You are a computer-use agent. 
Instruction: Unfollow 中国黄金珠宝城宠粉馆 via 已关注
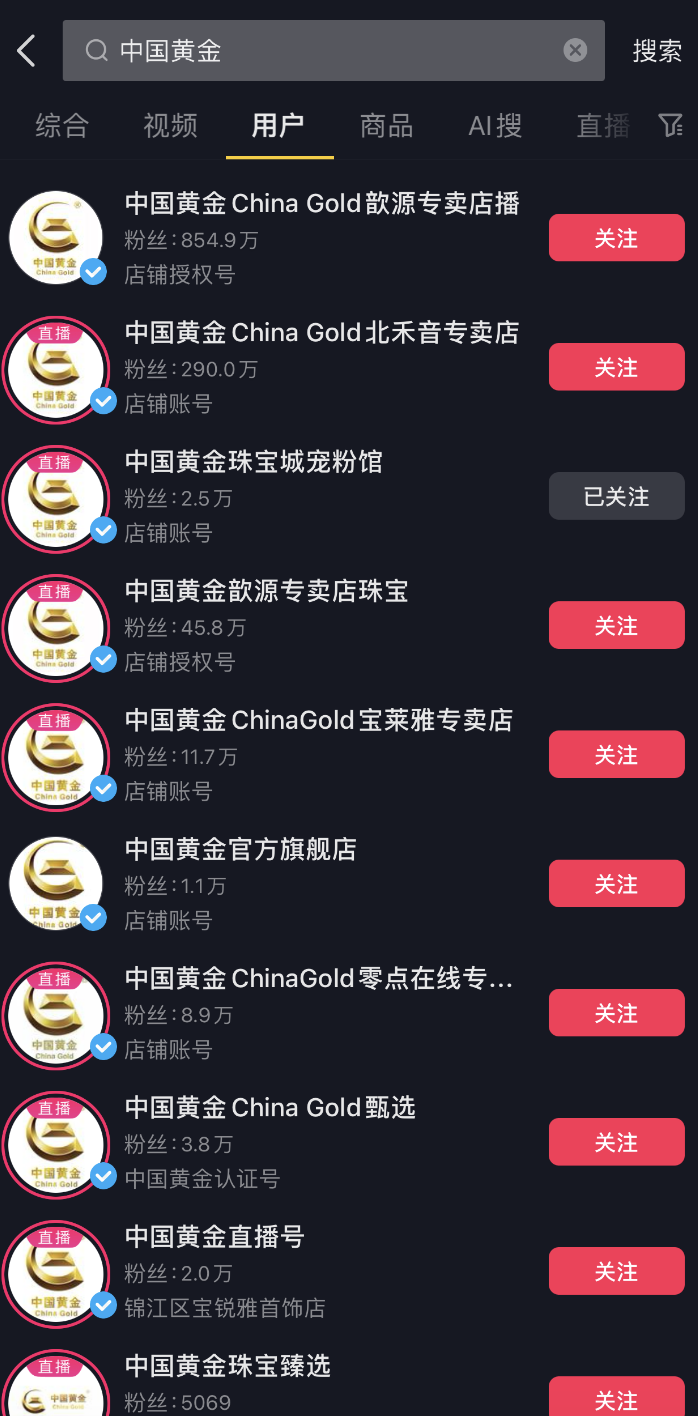pyautogui.click(x=616, y=496)
